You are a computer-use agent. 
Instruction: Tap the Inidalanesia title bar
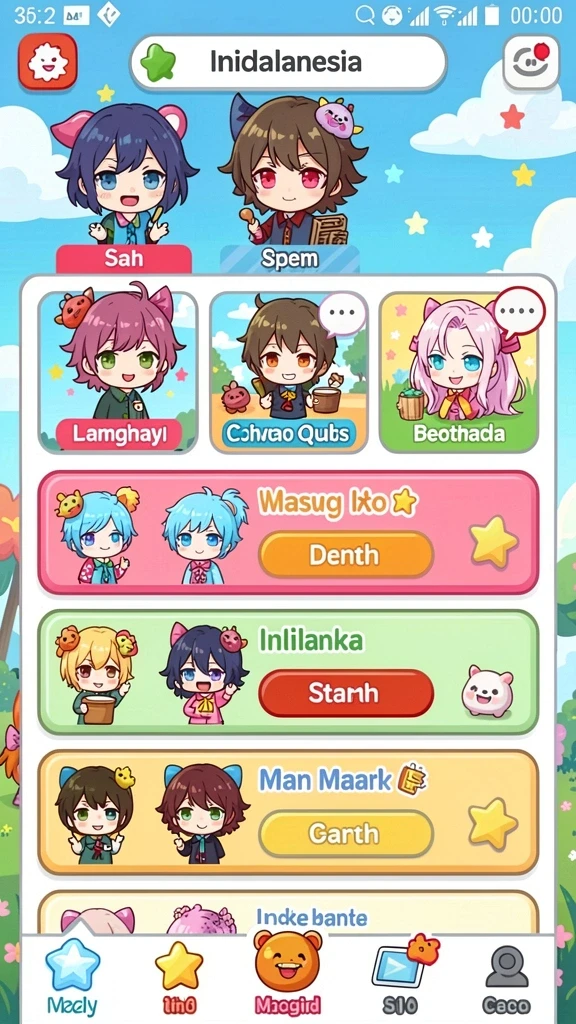coord(288,63)
